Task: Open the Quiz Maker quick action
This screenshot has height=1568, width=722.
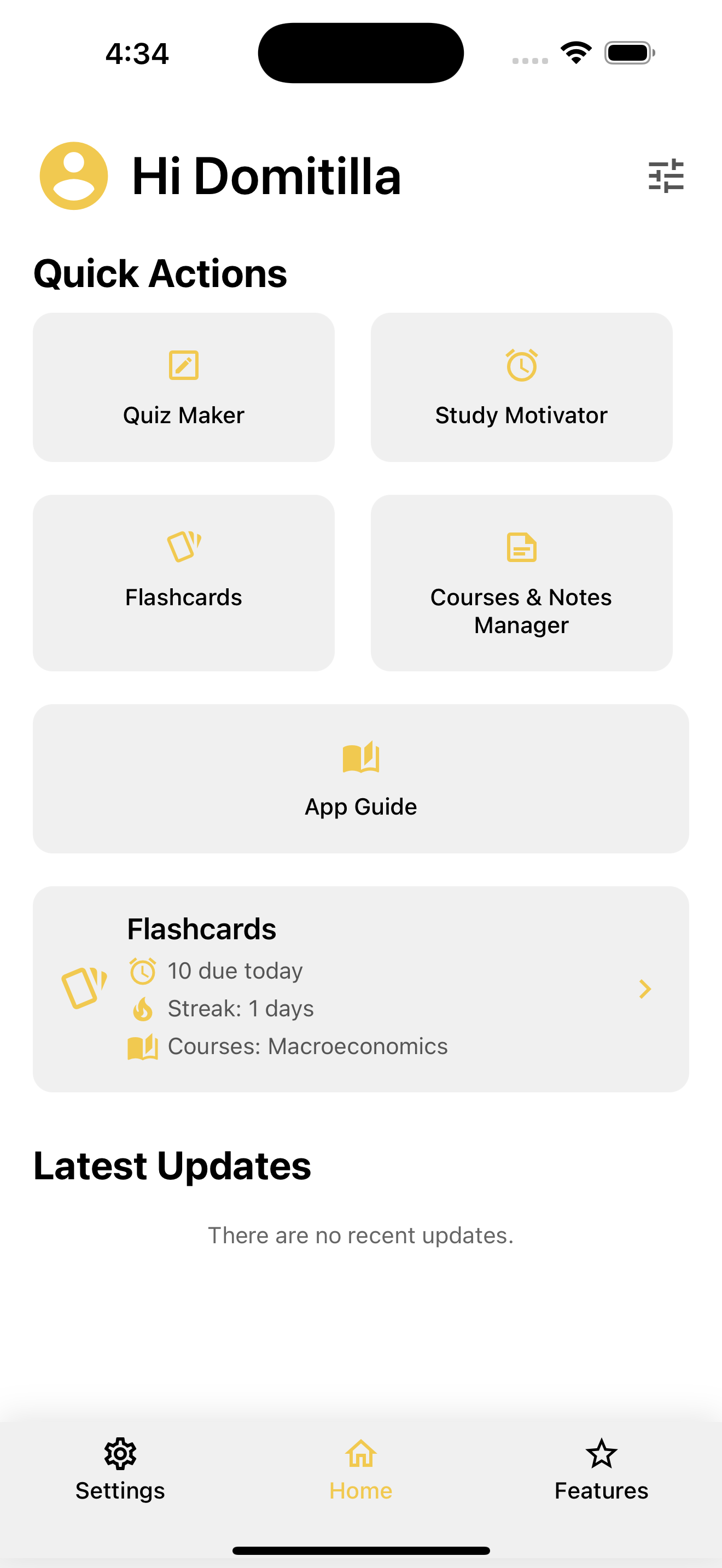Action: click(183, 387)
